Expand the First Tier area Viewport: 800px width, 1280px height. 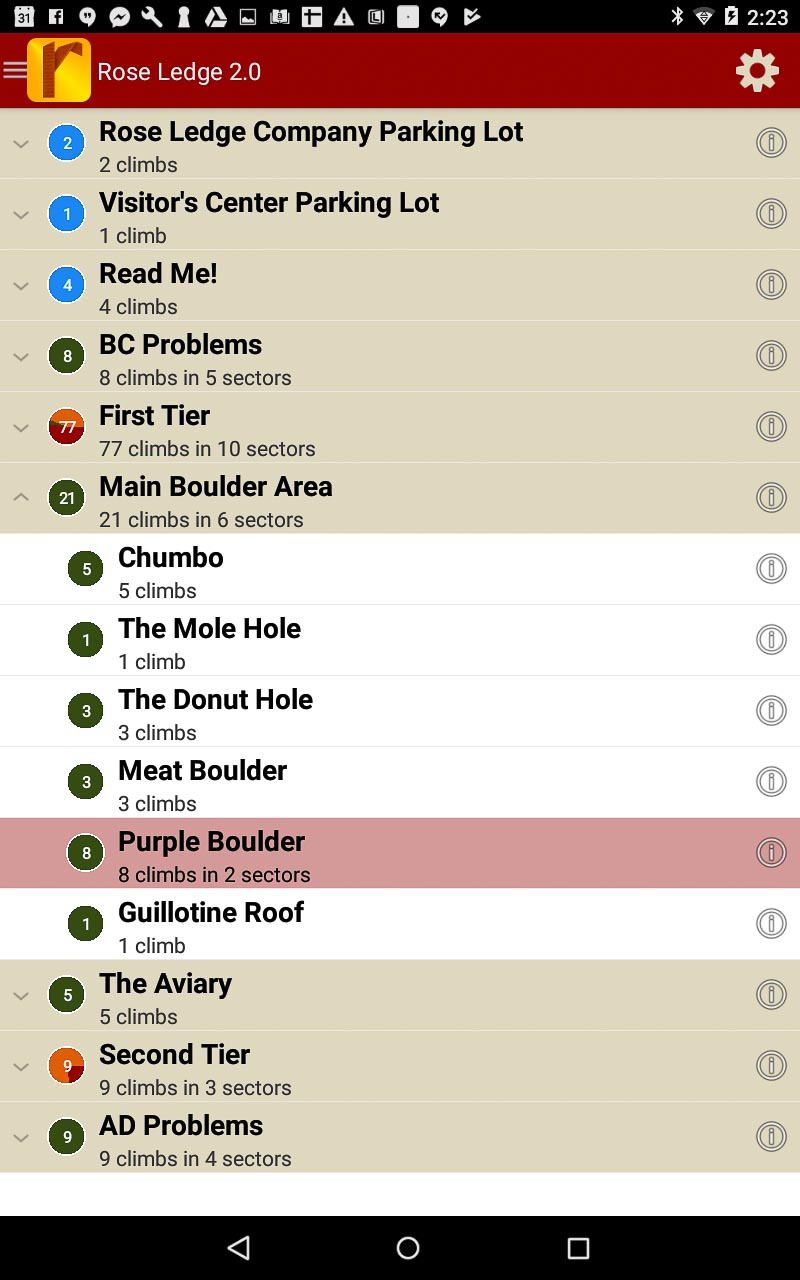(20, 428)
